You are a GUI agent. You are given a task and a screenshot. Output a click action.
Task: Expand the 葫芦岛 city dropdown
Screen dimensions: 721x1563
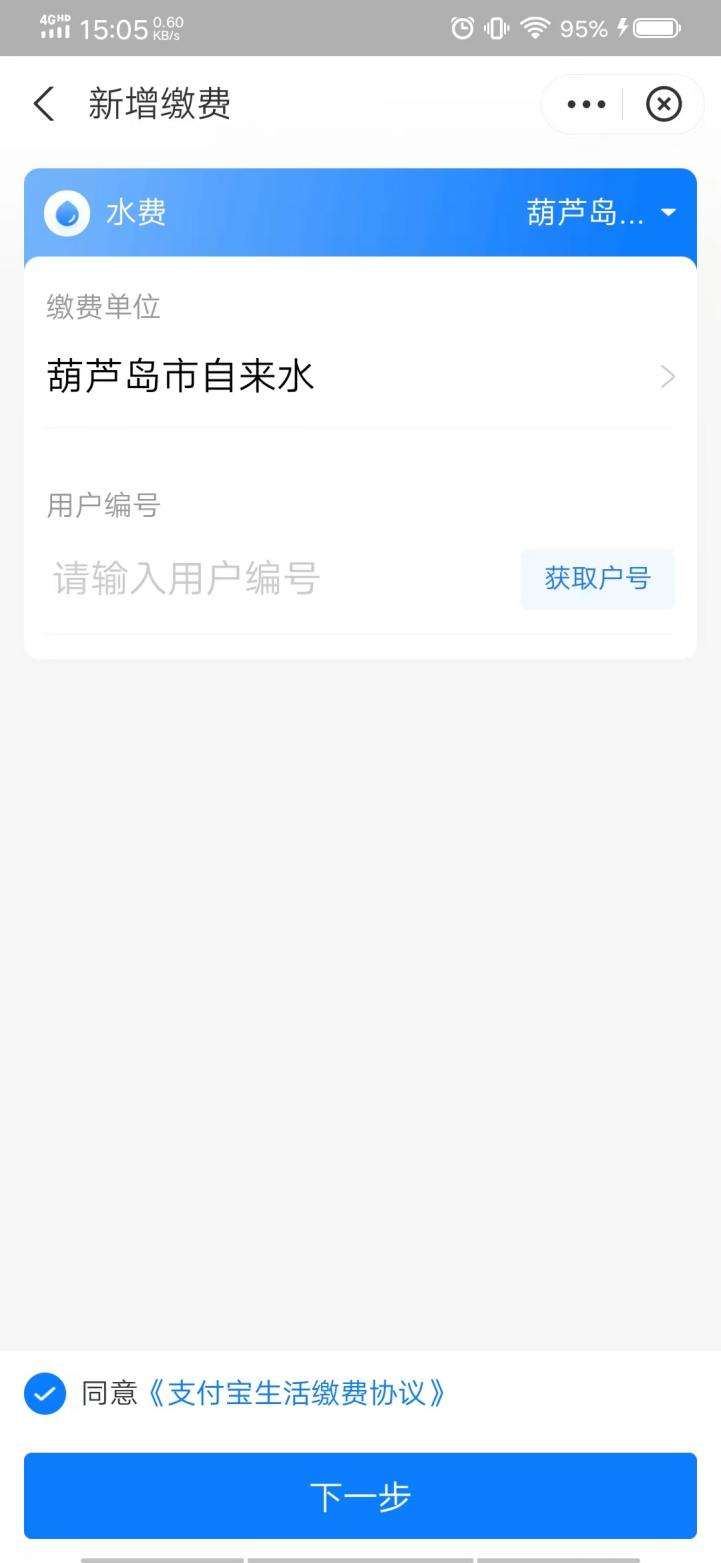tap(602, 212)
